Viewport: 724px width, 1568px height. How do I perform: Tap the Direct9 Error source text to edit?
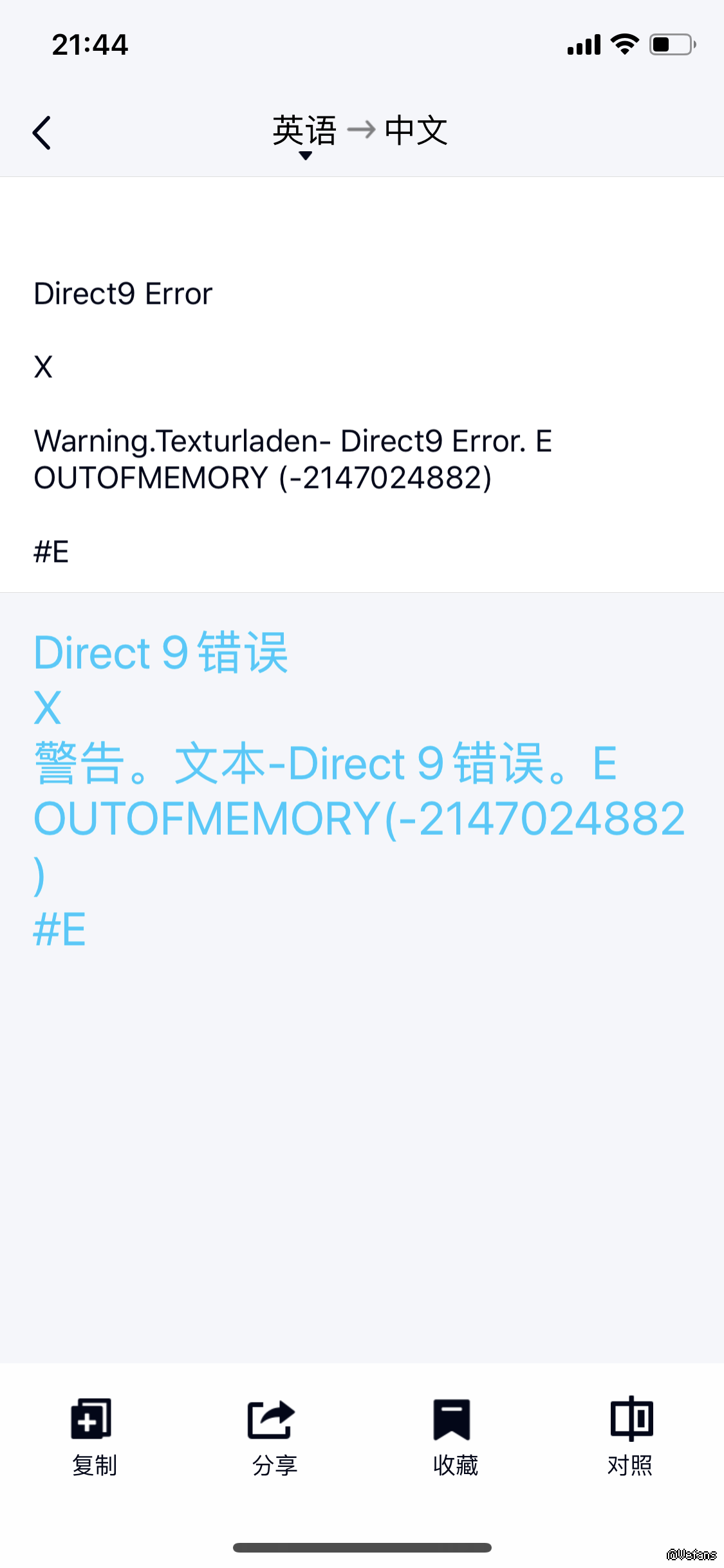[124, 294]
